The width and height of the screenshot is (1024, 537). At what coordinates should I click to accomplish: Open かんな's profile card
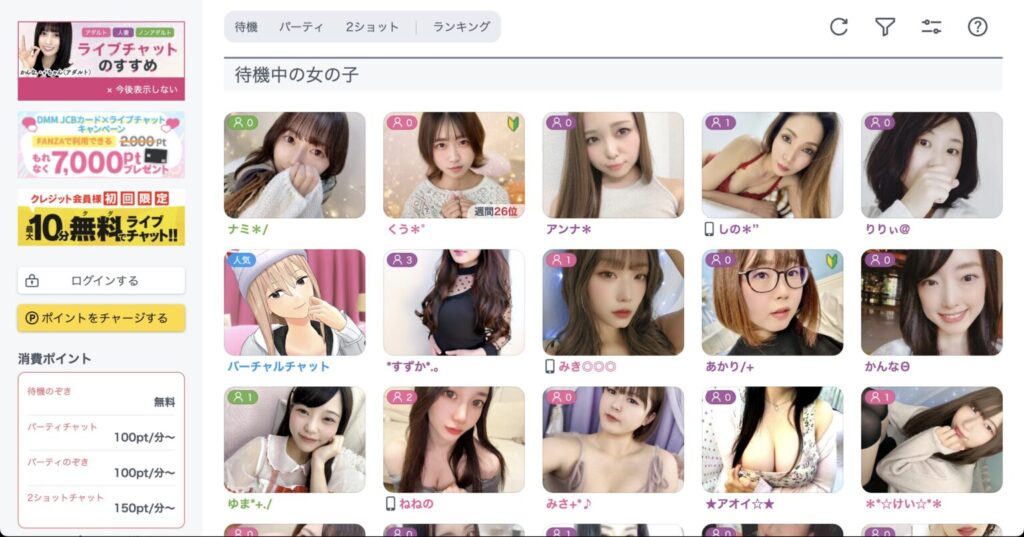[x=931, y=303]
